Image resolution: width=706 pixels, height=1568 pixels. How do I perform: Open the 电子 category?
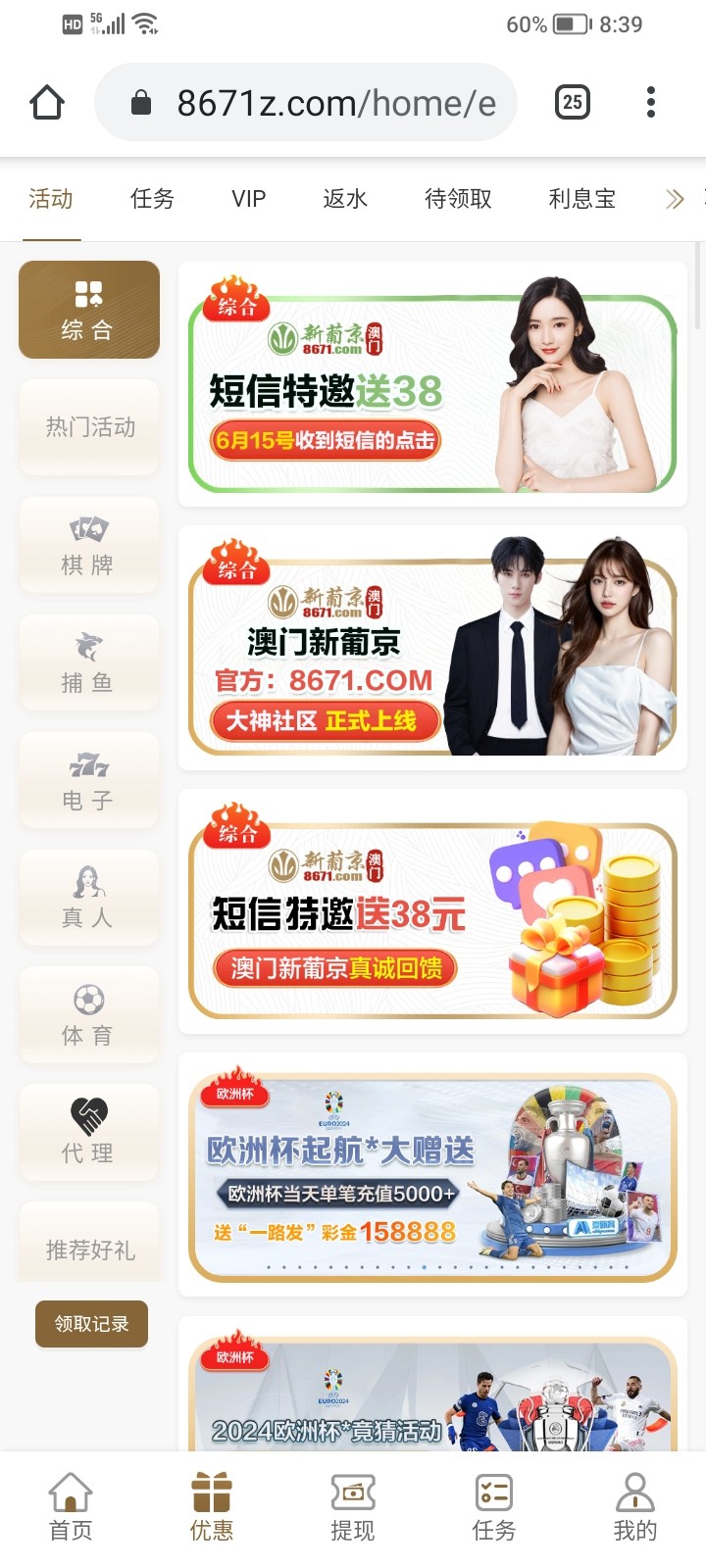89,781
